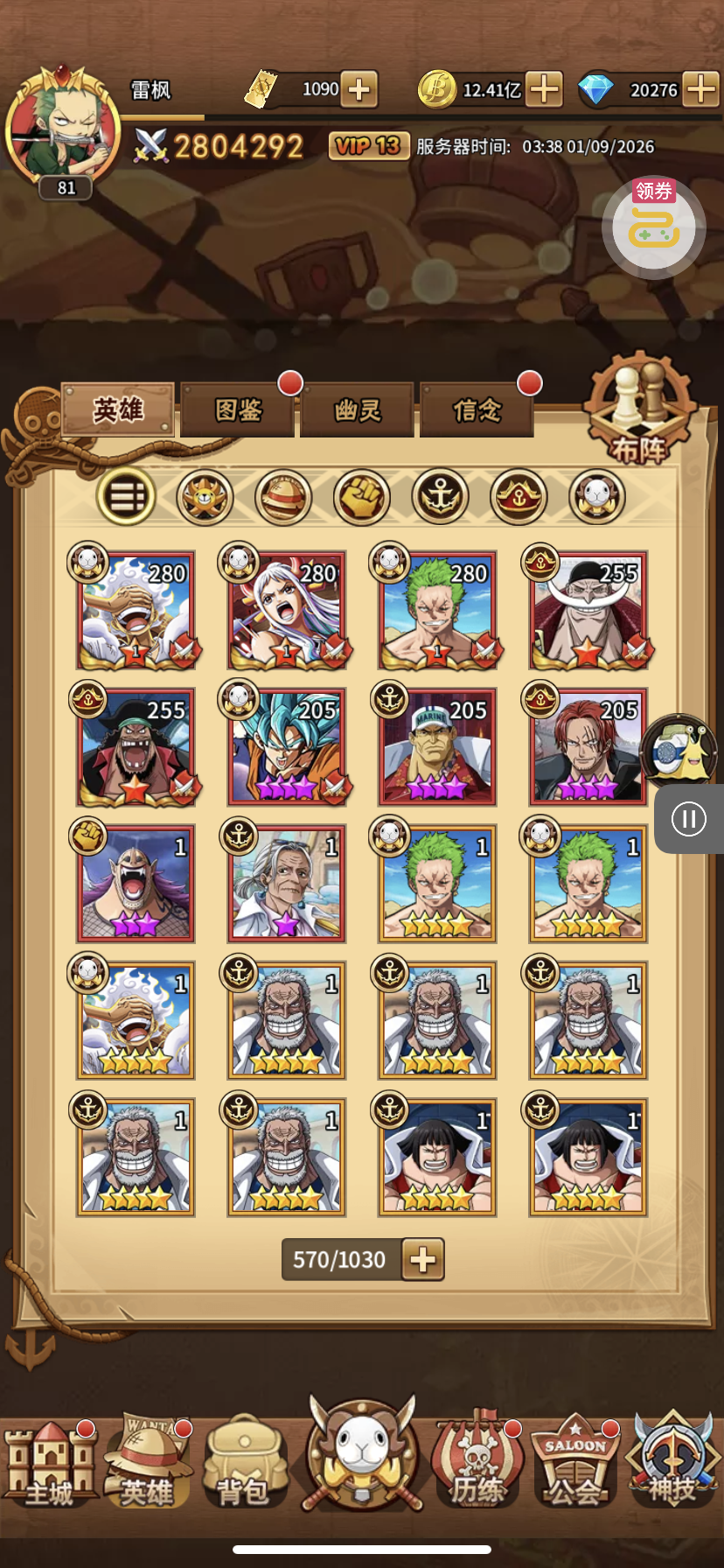Switch to the 信念 tab
Screen dimensions: 724x1568
point(477,409)
